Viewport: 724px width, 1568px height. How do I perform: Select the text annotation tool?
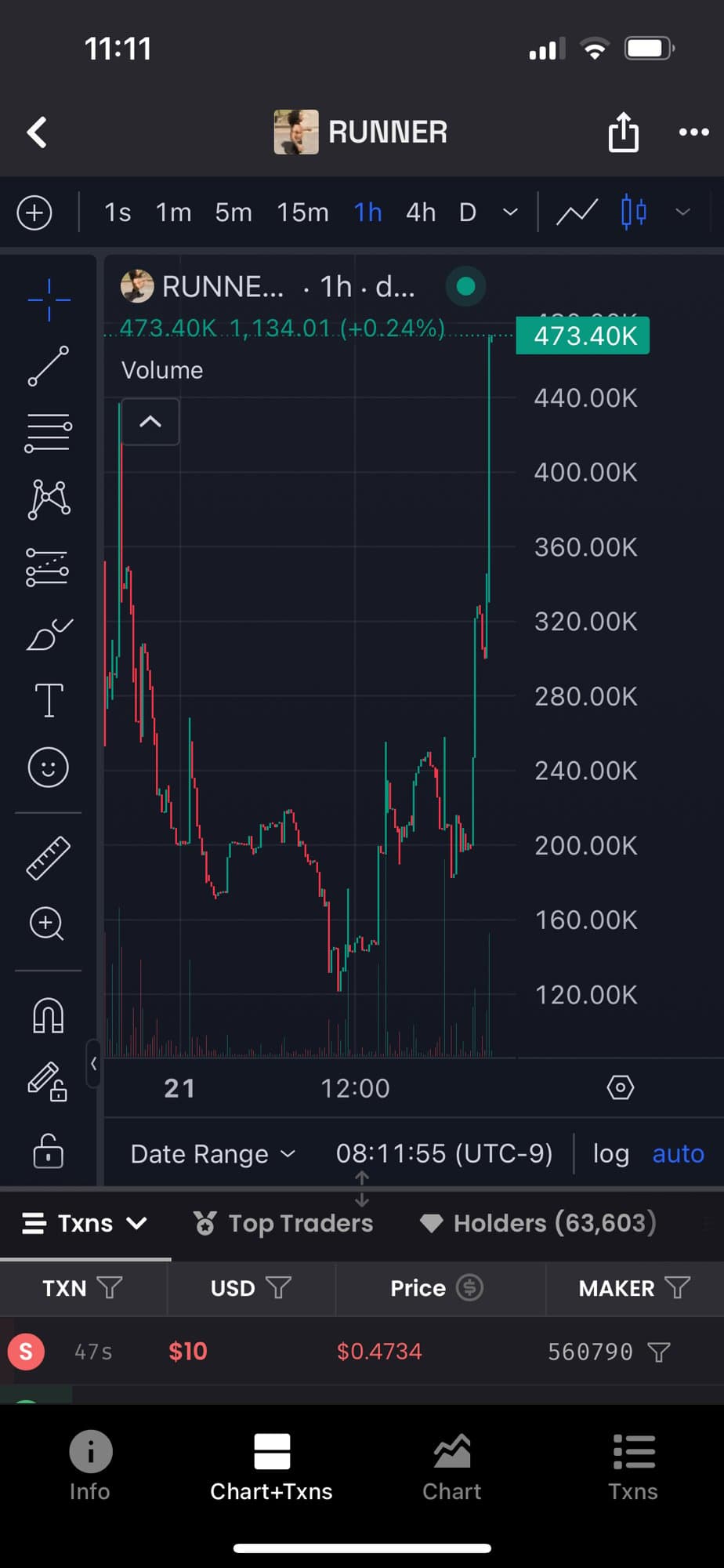coord(49,700)
